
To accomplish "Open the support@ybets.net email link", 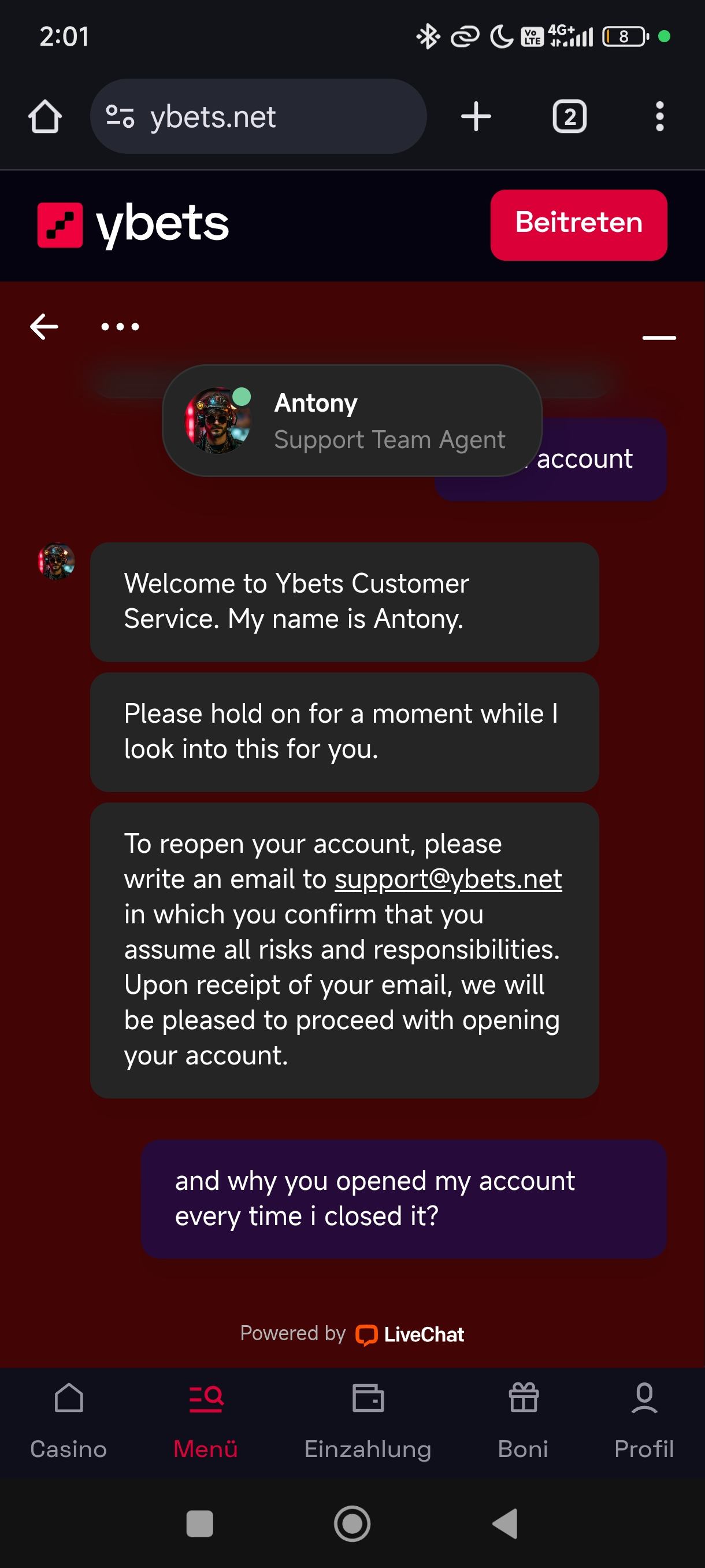I will pos(448,879).
